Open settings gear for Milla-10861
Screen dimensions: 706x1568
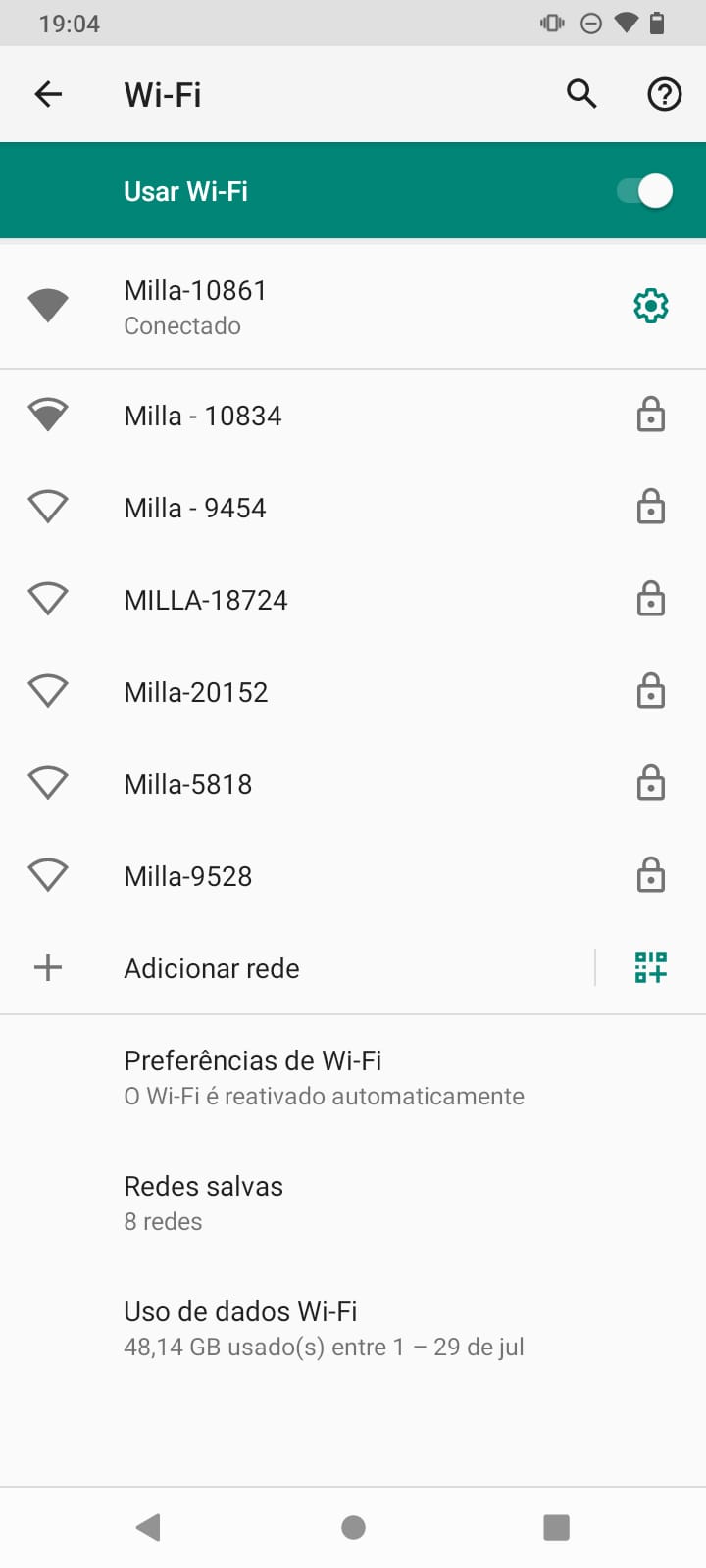click(651, 307)
